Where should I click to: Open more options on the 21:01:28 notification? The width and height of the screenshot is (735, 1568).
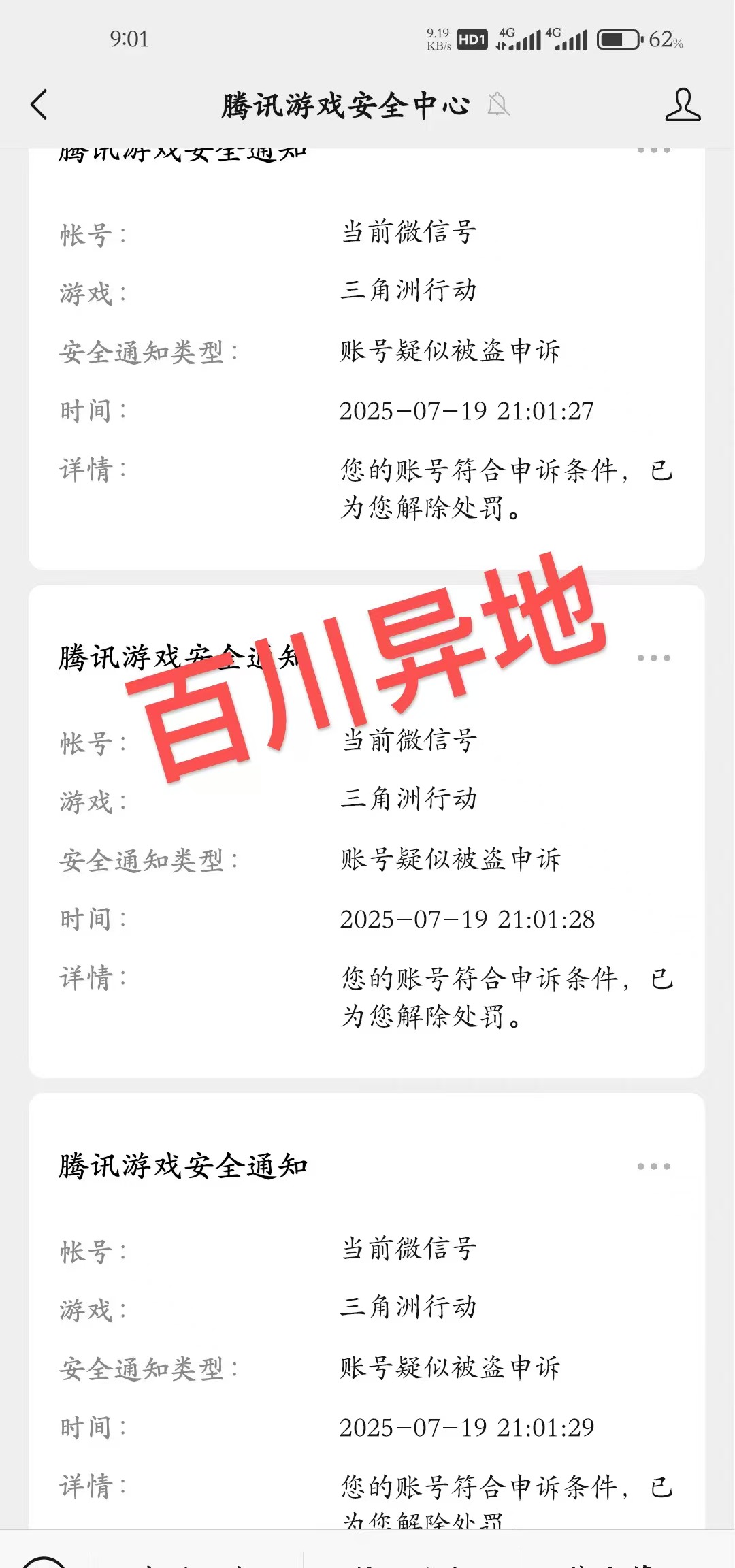[x=653, y=658]
